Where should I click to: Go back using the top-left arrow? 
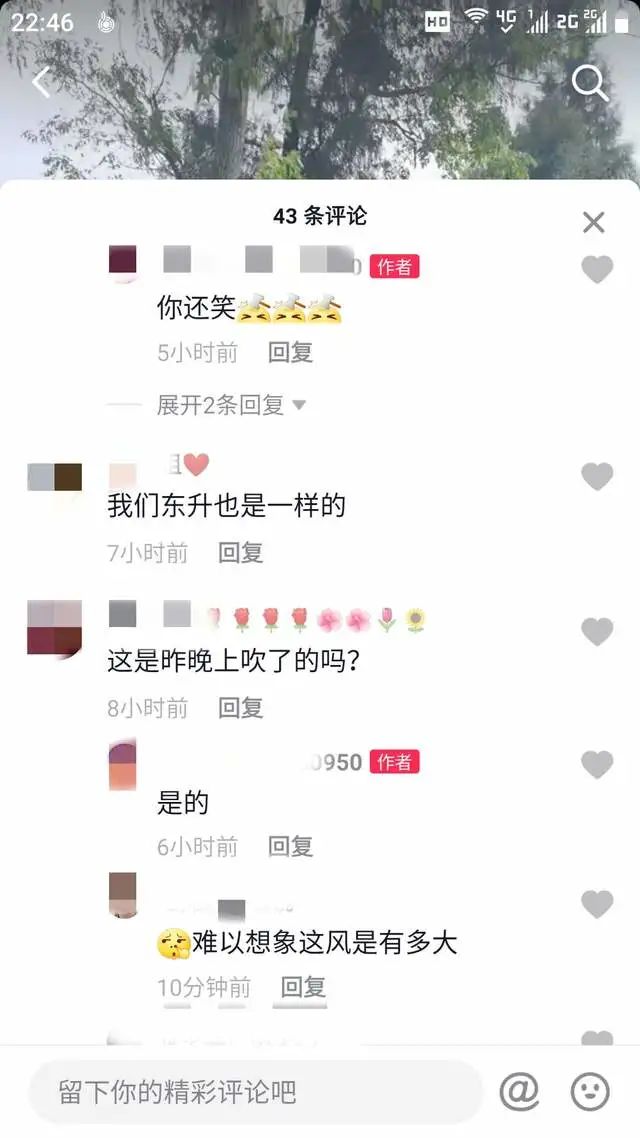[x=41, y=82]
